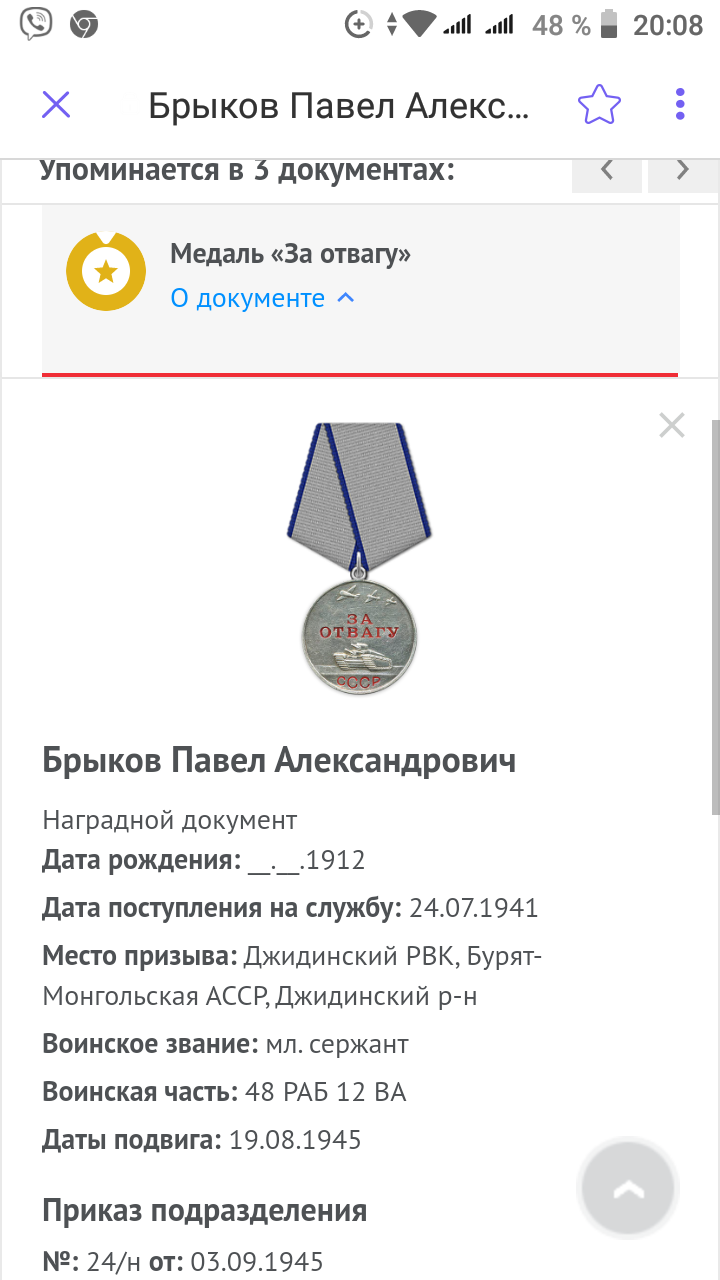The image size is (720, 1280).
Task: Open the three-dot overflow menu
Action: click(x=680, y=104)
